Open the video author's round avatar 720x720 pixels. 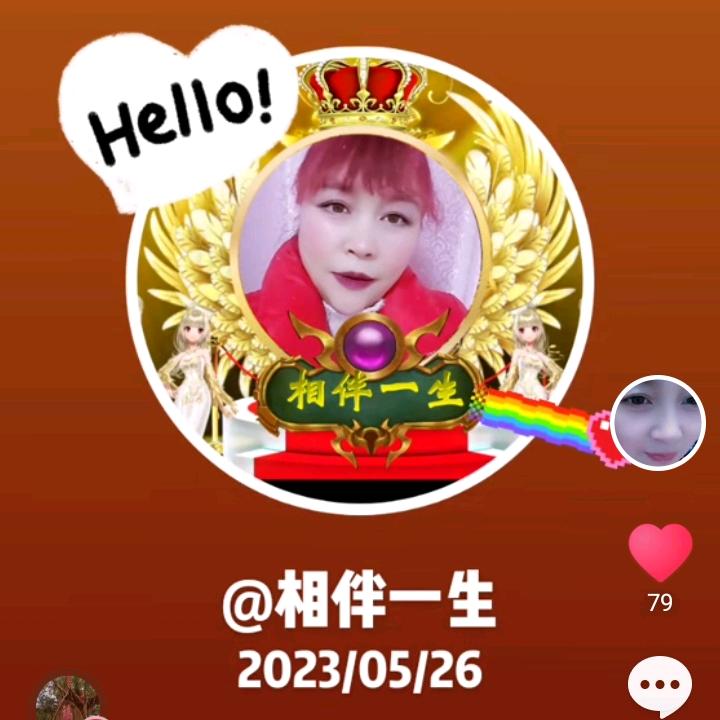[x=658, y=423]
